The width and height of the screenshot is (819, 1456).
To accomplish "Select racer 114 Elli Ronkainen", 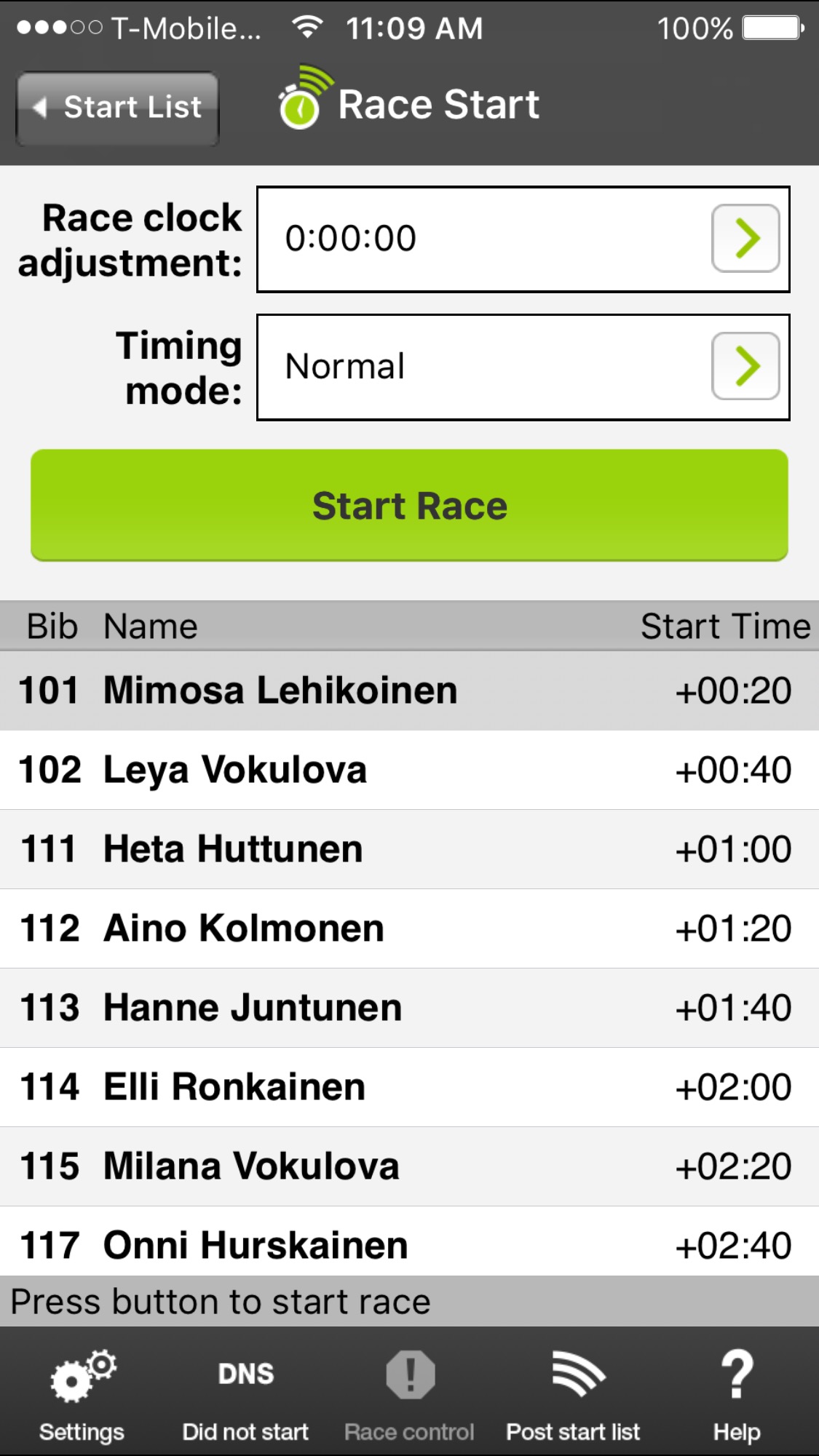I will tap(409, 1087).
